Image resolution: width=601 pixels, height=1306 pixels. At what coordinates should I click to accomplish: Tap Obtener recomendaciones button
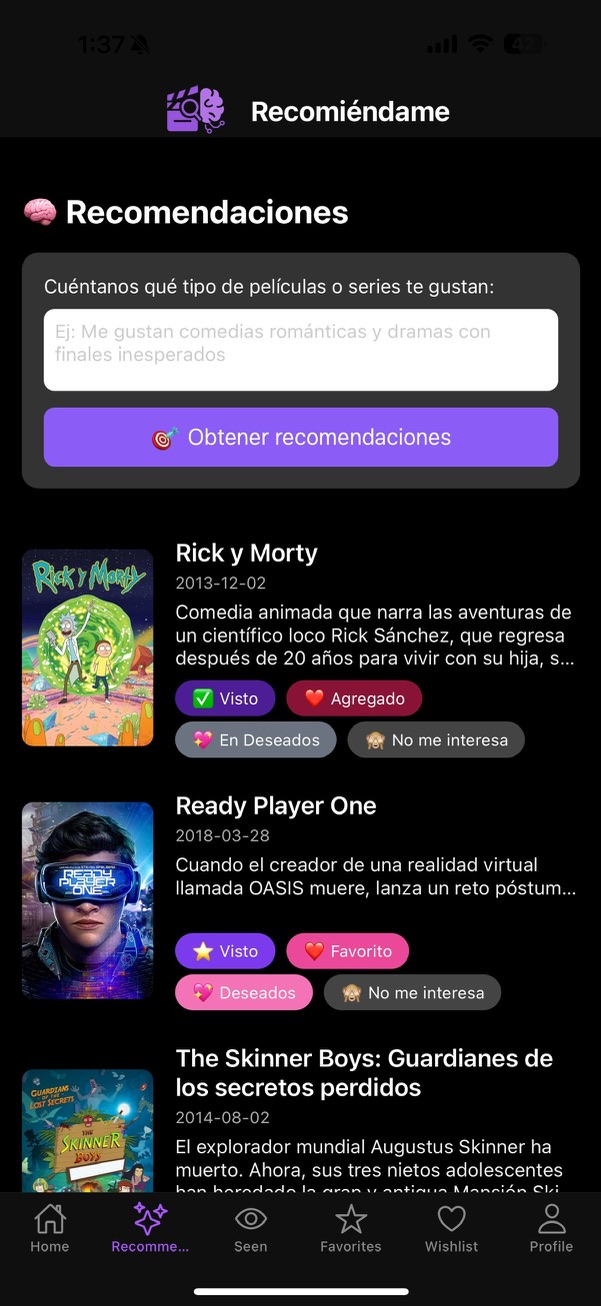pos(300,437)
